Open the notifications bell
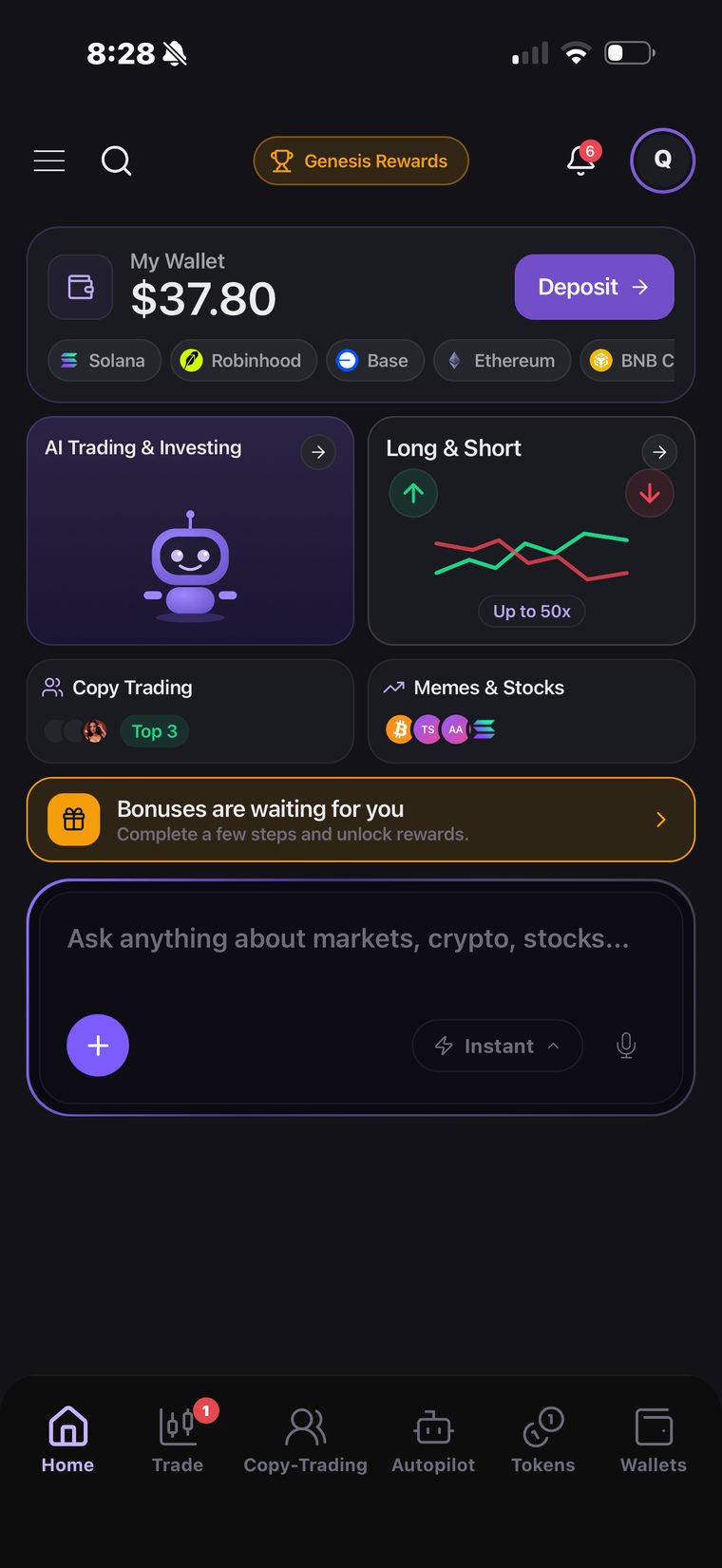722x1568 pixels. coord(582,160)
